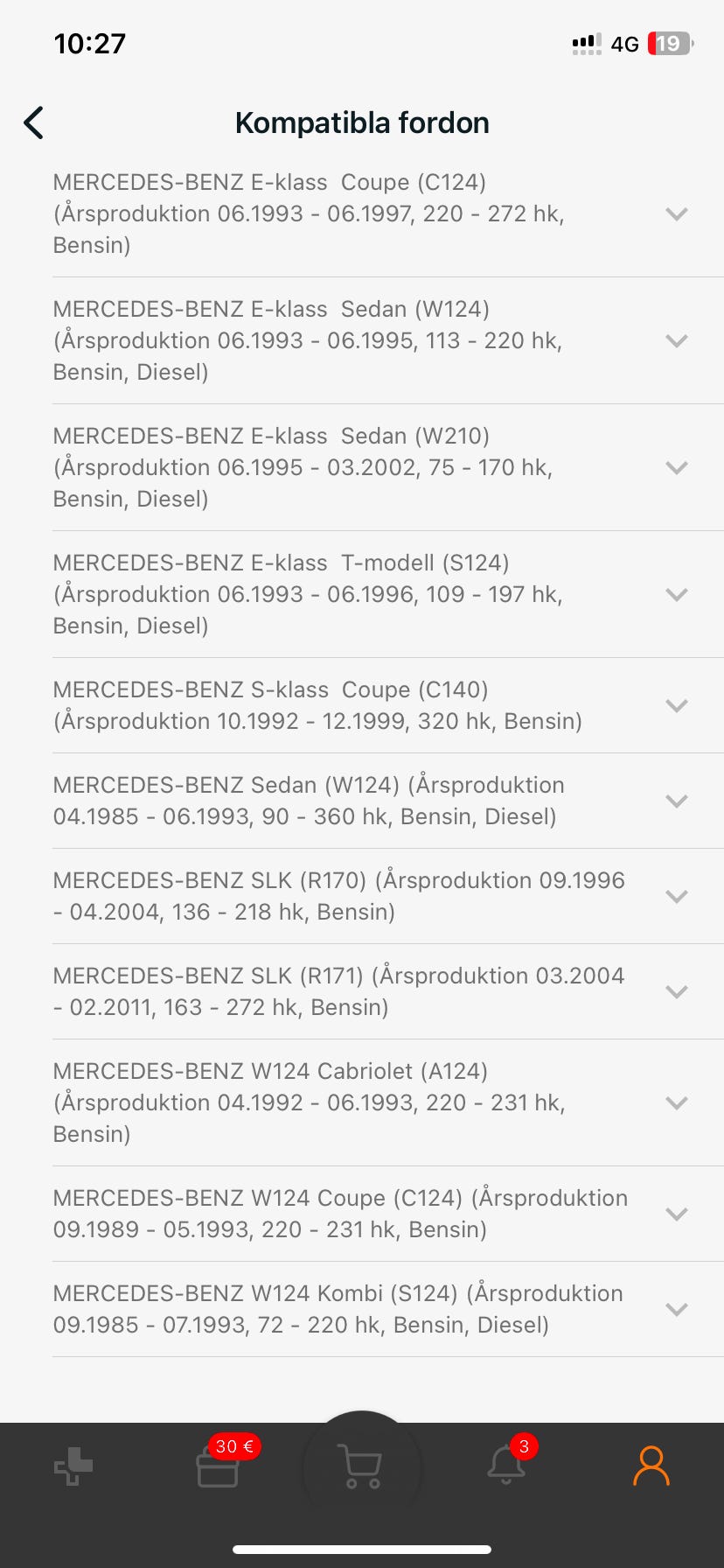
Task: Go back from Kompatibla fordon
Action: coord(34,123)
